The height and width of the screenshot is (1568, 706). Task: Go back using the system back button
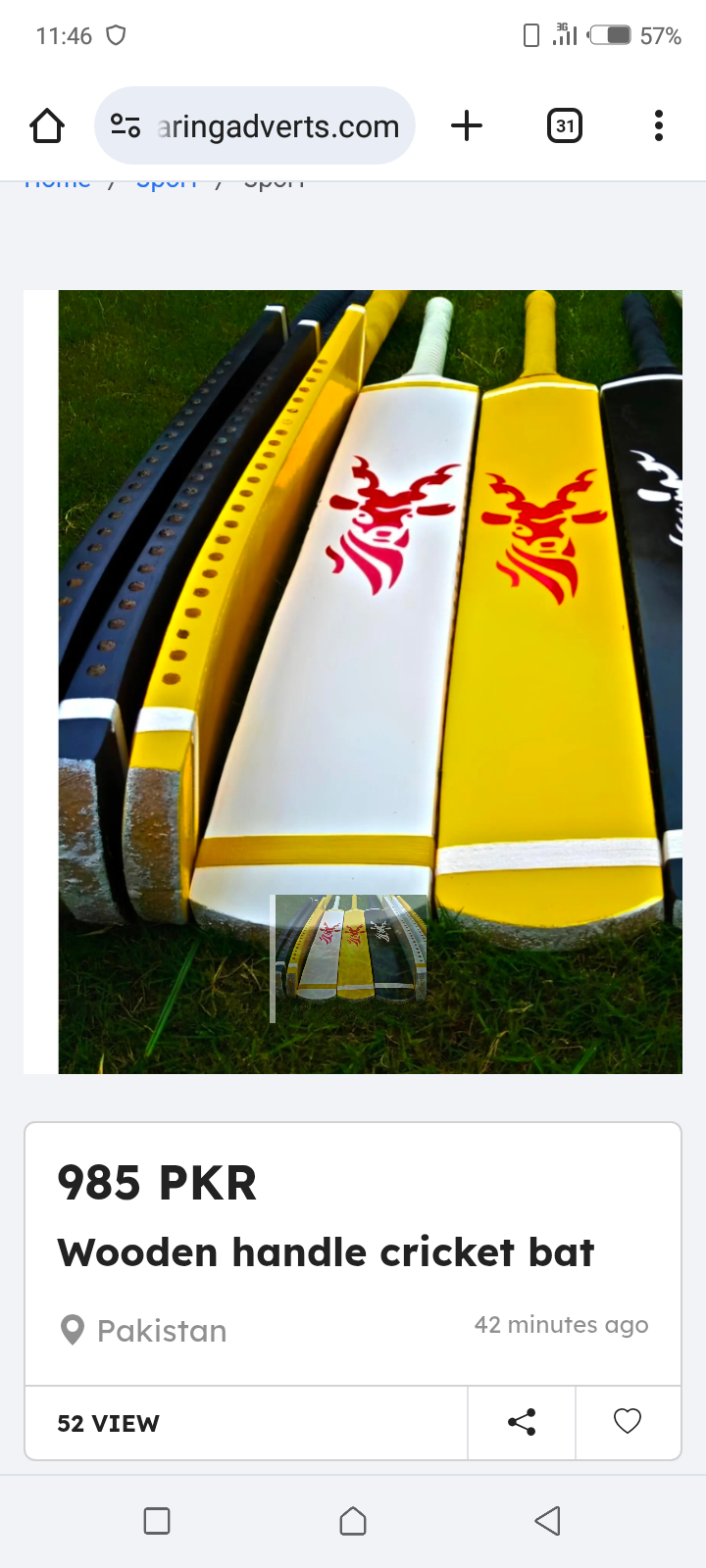(x=547, y=1521)
